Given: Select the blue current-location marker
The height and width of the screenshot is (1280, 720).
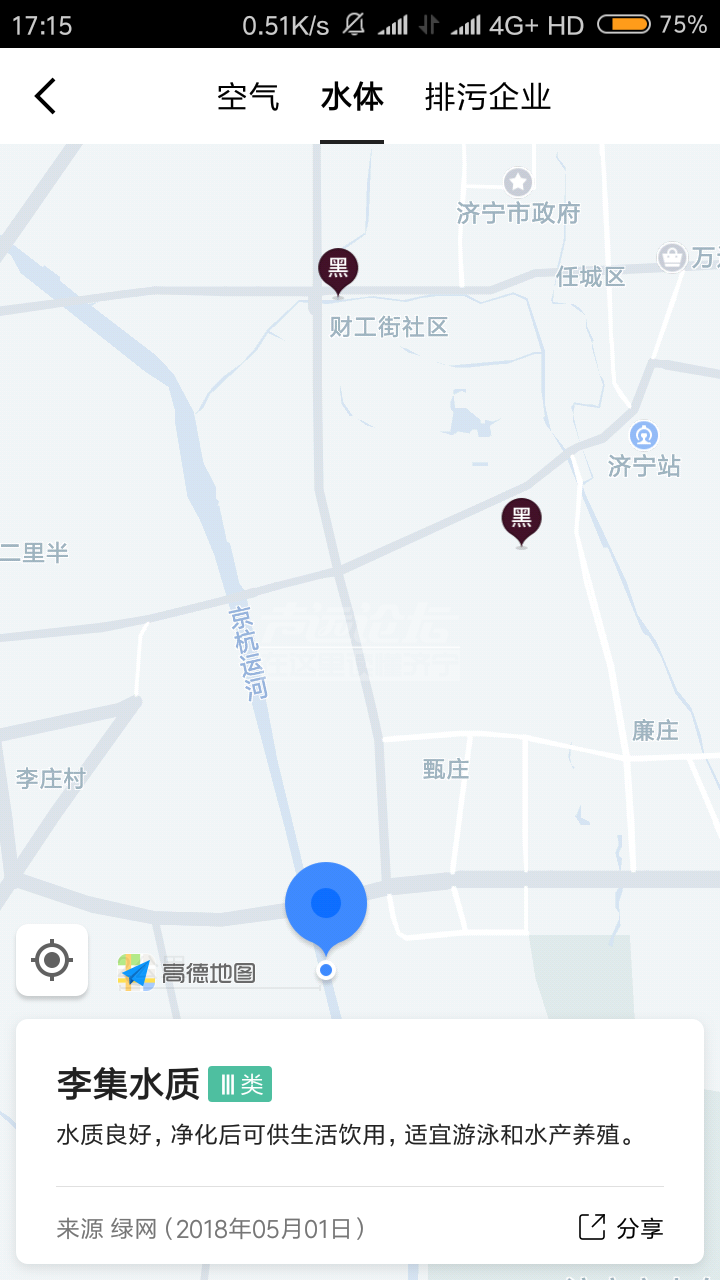Looking at the screenshot, I should [x=325, y=903].
